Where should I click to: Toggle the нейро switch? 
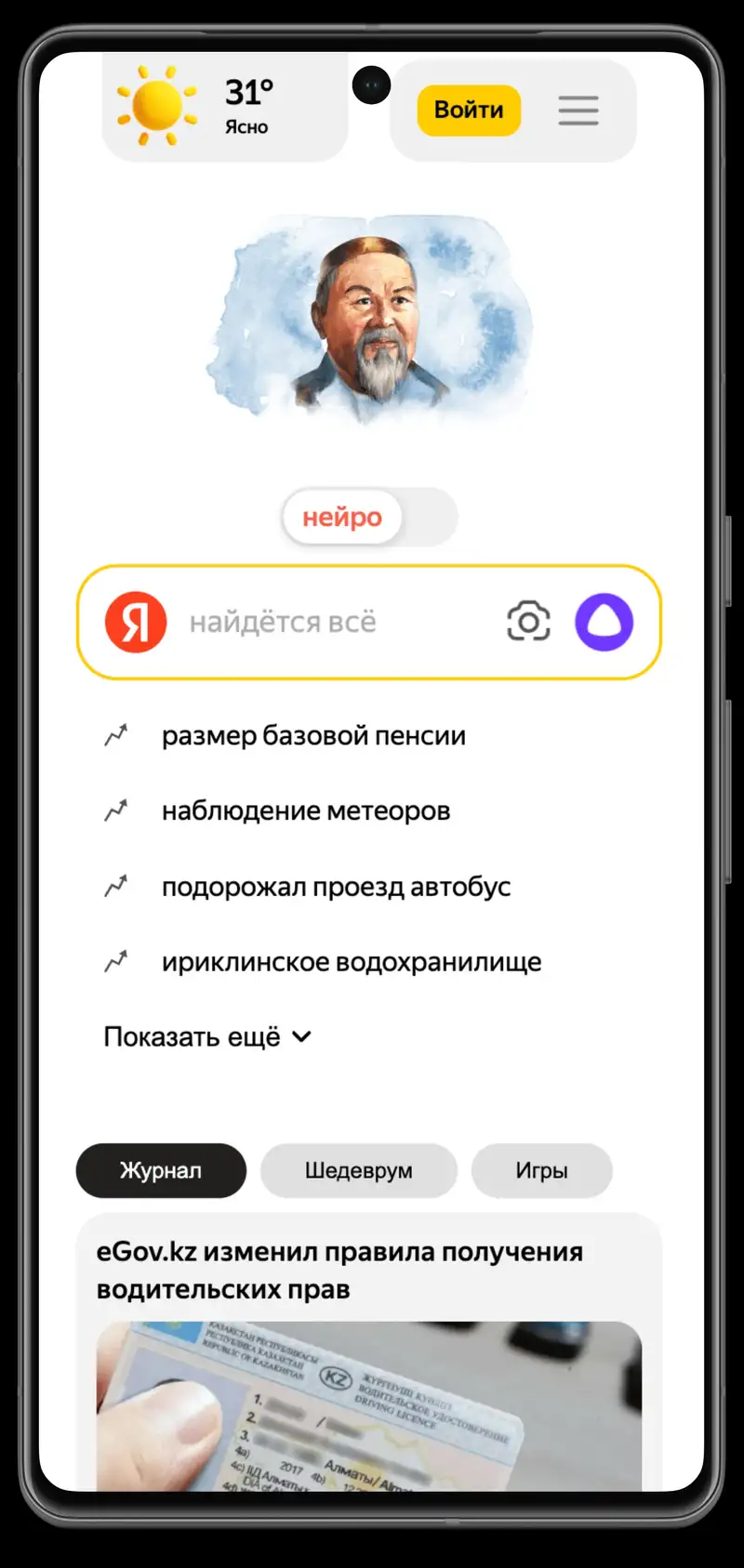369,517
